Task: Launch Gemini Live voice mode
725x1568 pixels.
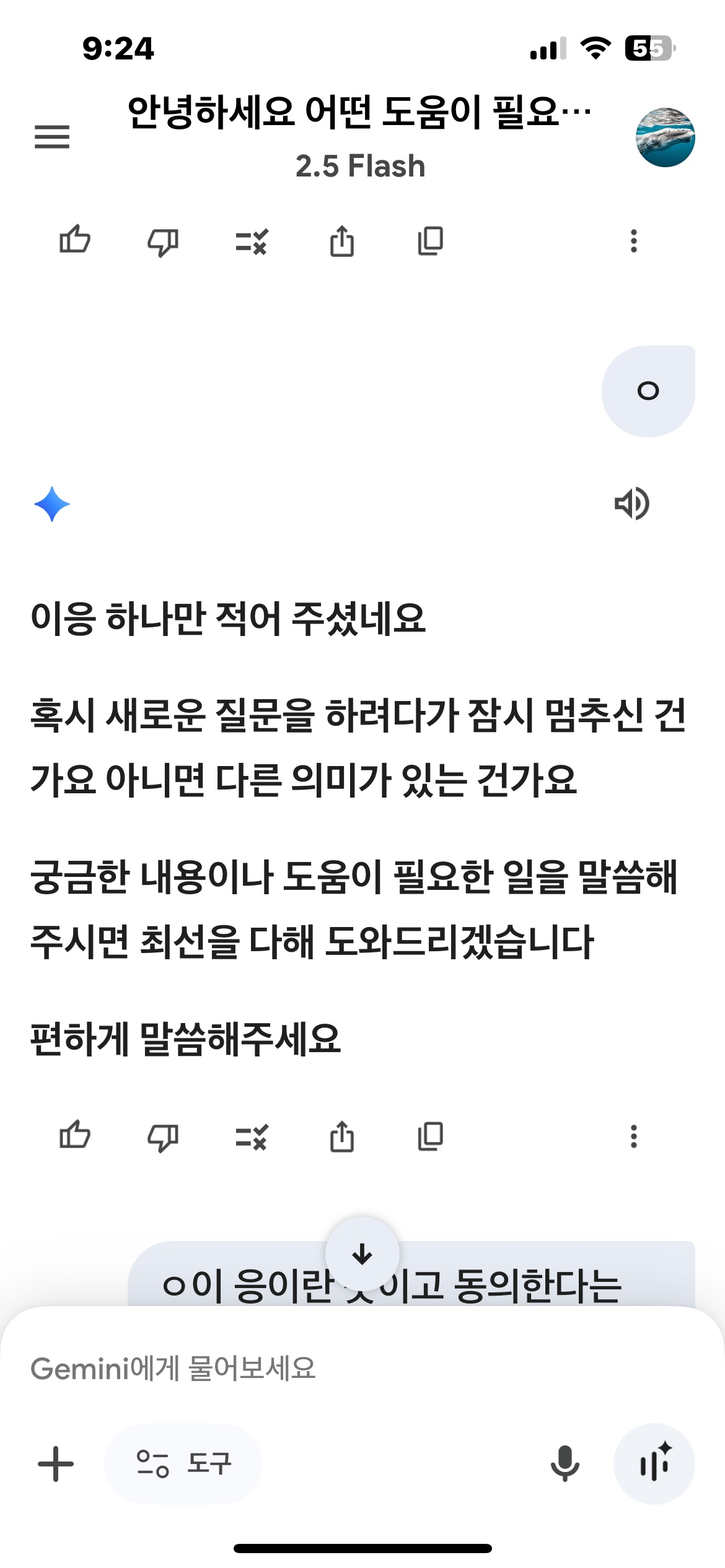Action: [x=654, y=1464]
